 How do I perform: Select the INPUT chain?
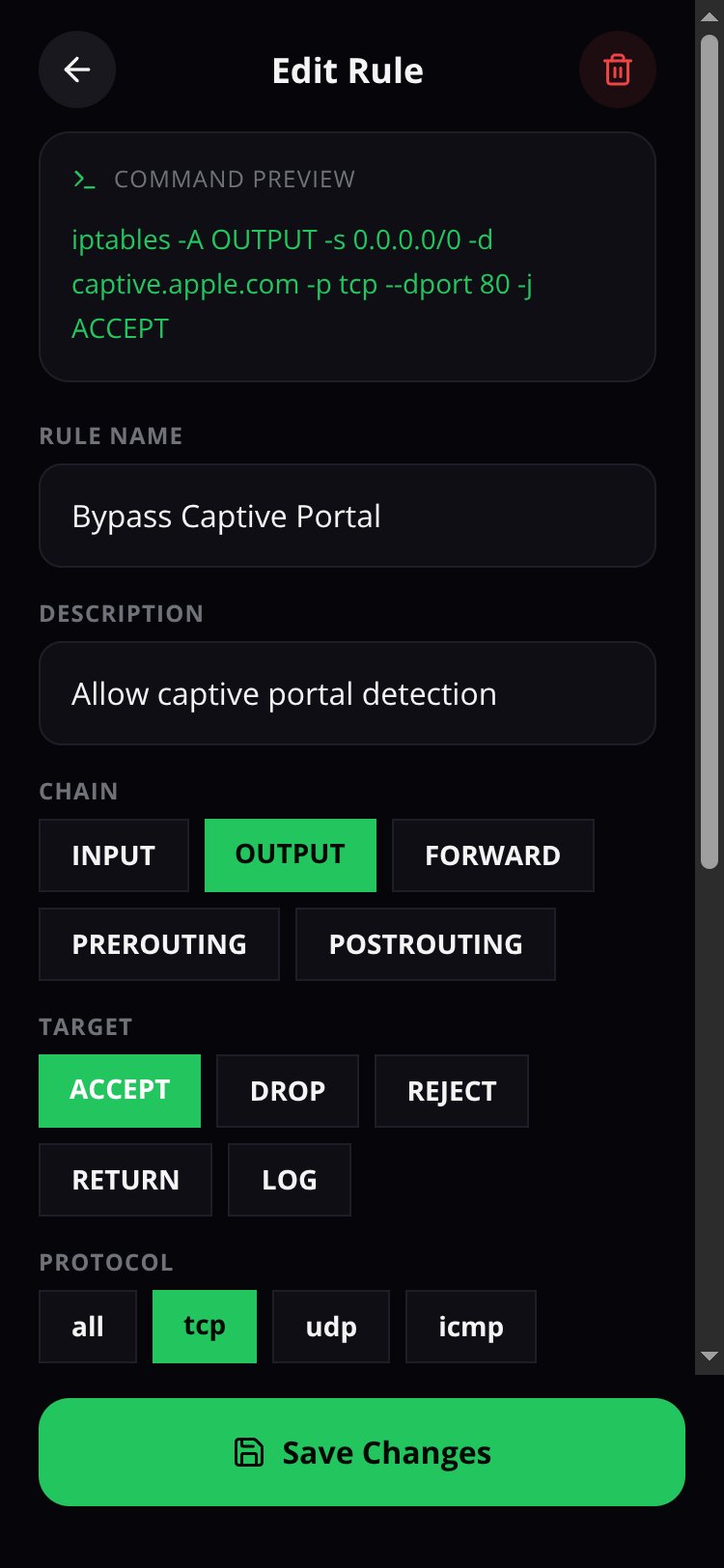[x=114, y=855]
